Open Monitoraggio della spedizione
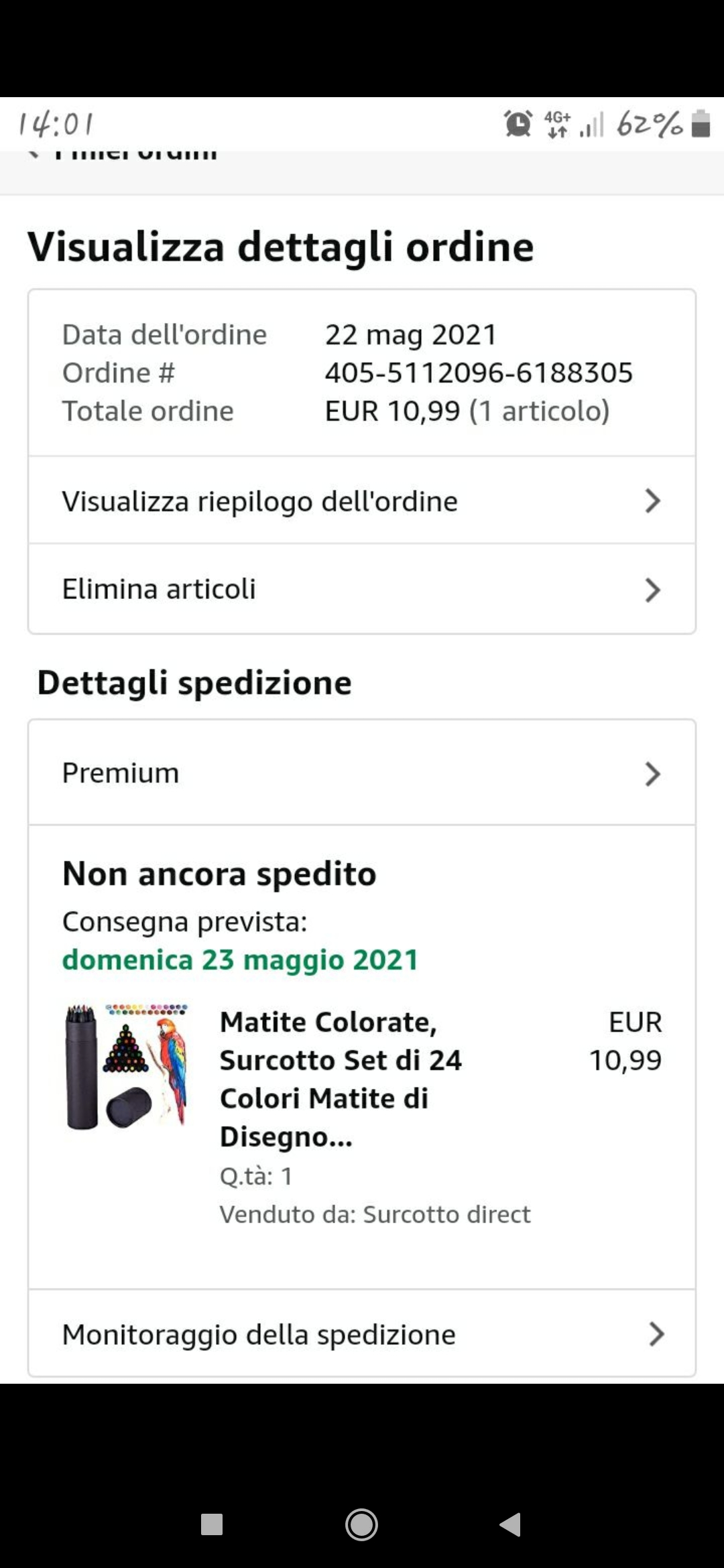 [362, 1334]
